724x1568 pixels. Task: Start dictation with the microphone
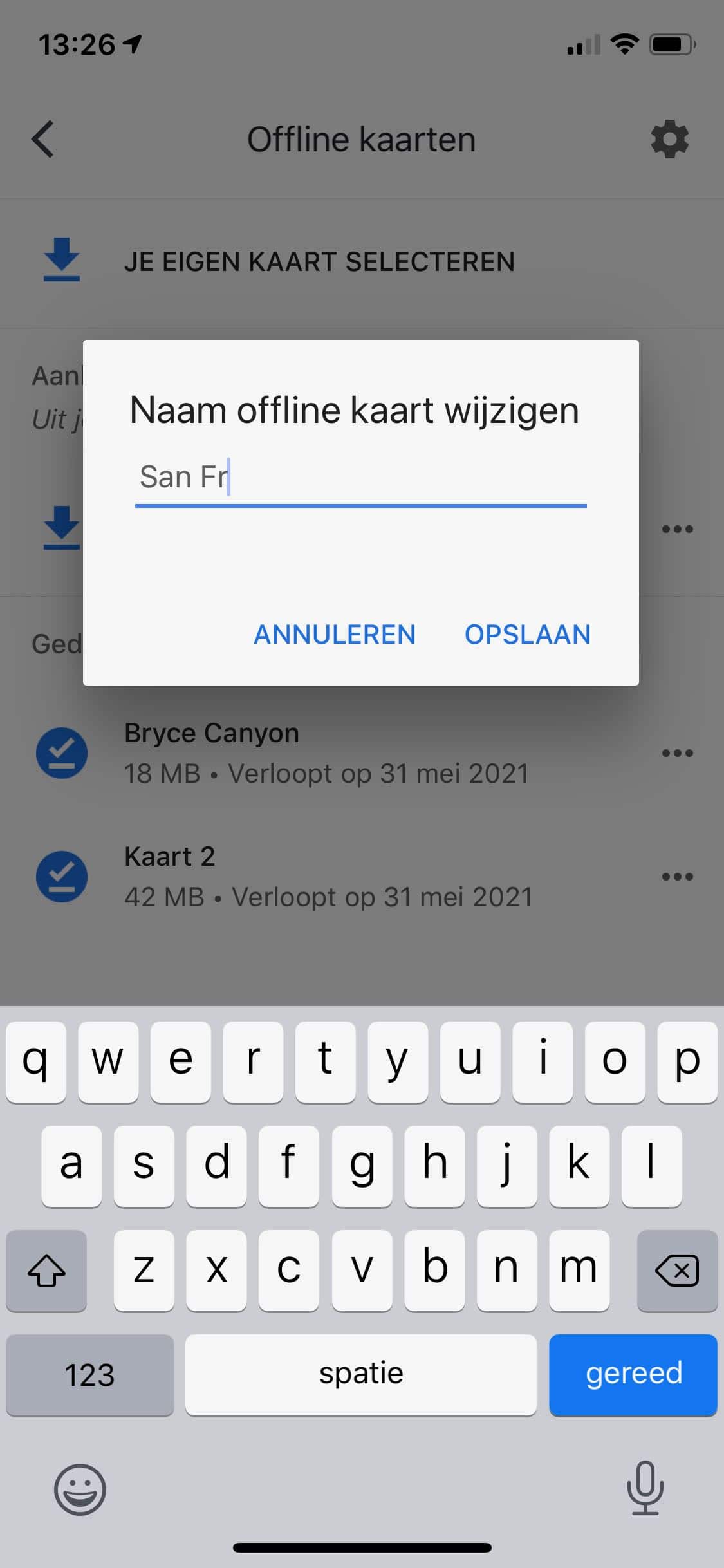pos(645,1488)
